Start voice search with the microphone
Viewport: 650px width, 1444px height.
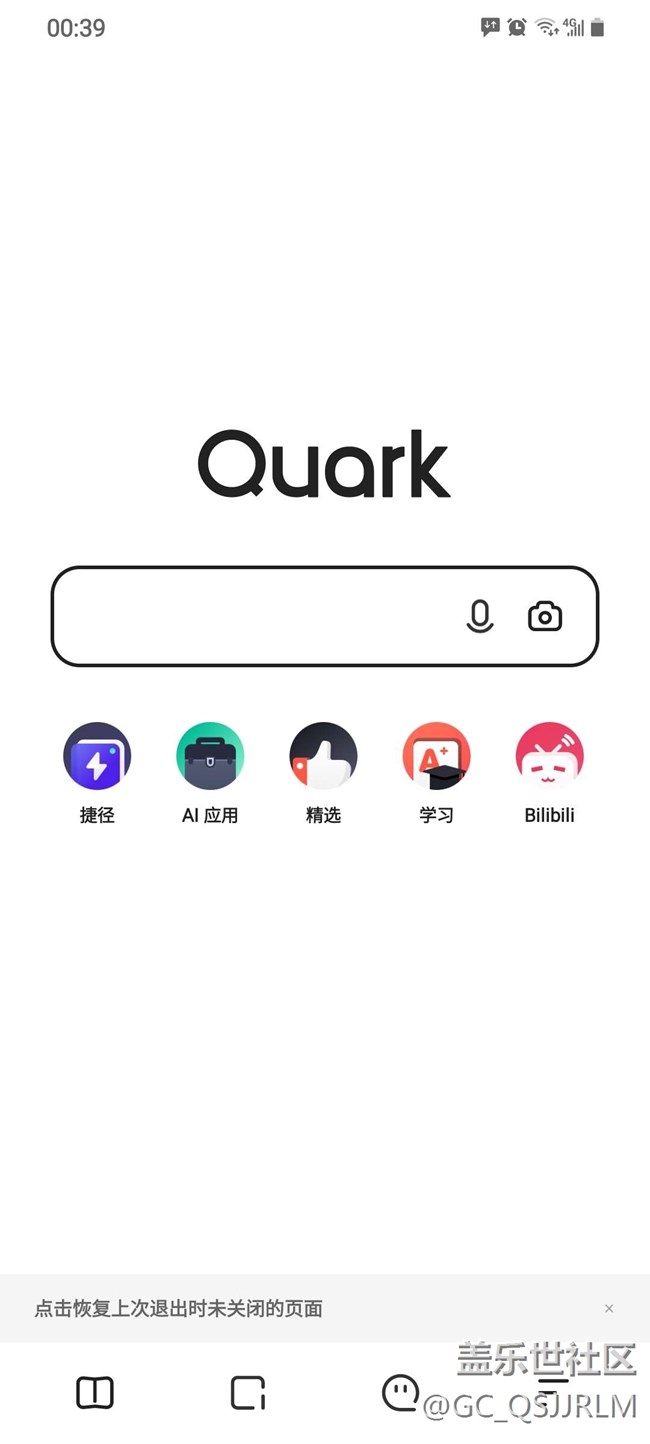(x=480, y=616)
